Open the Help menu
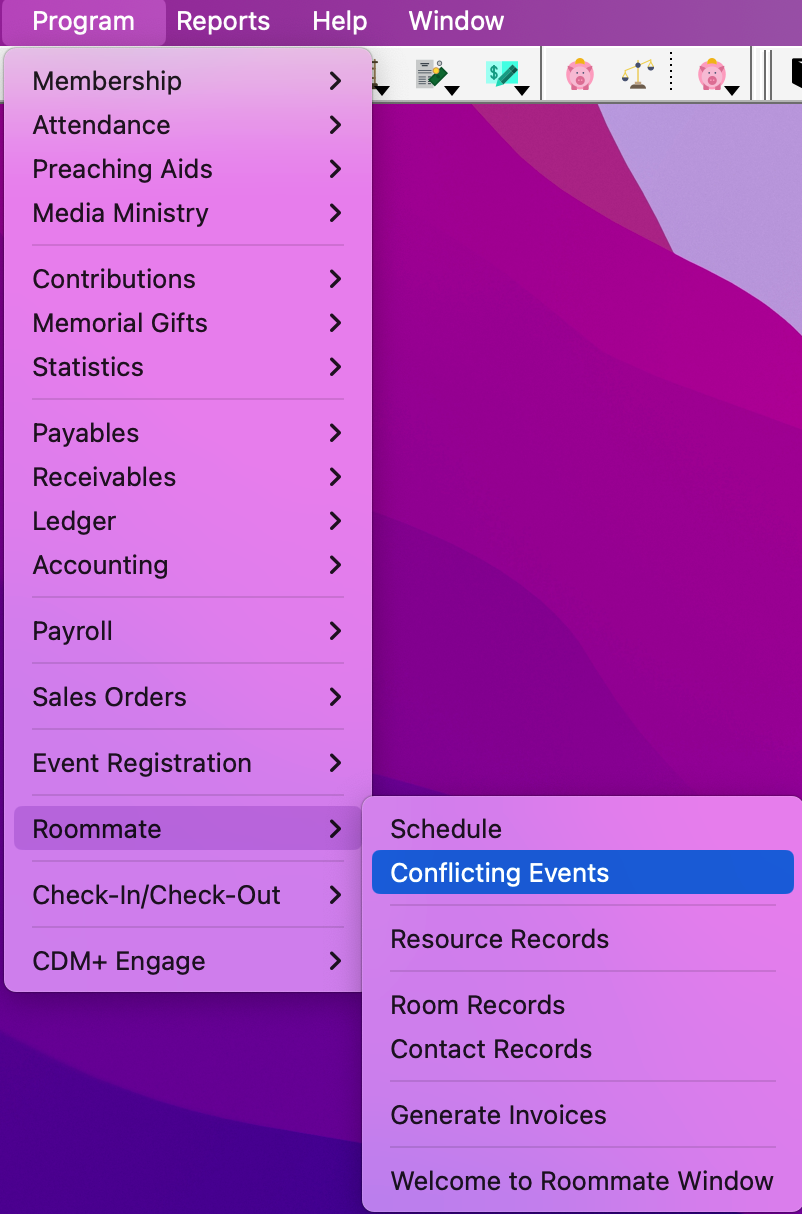802x1214 pixels. (339, 21)
